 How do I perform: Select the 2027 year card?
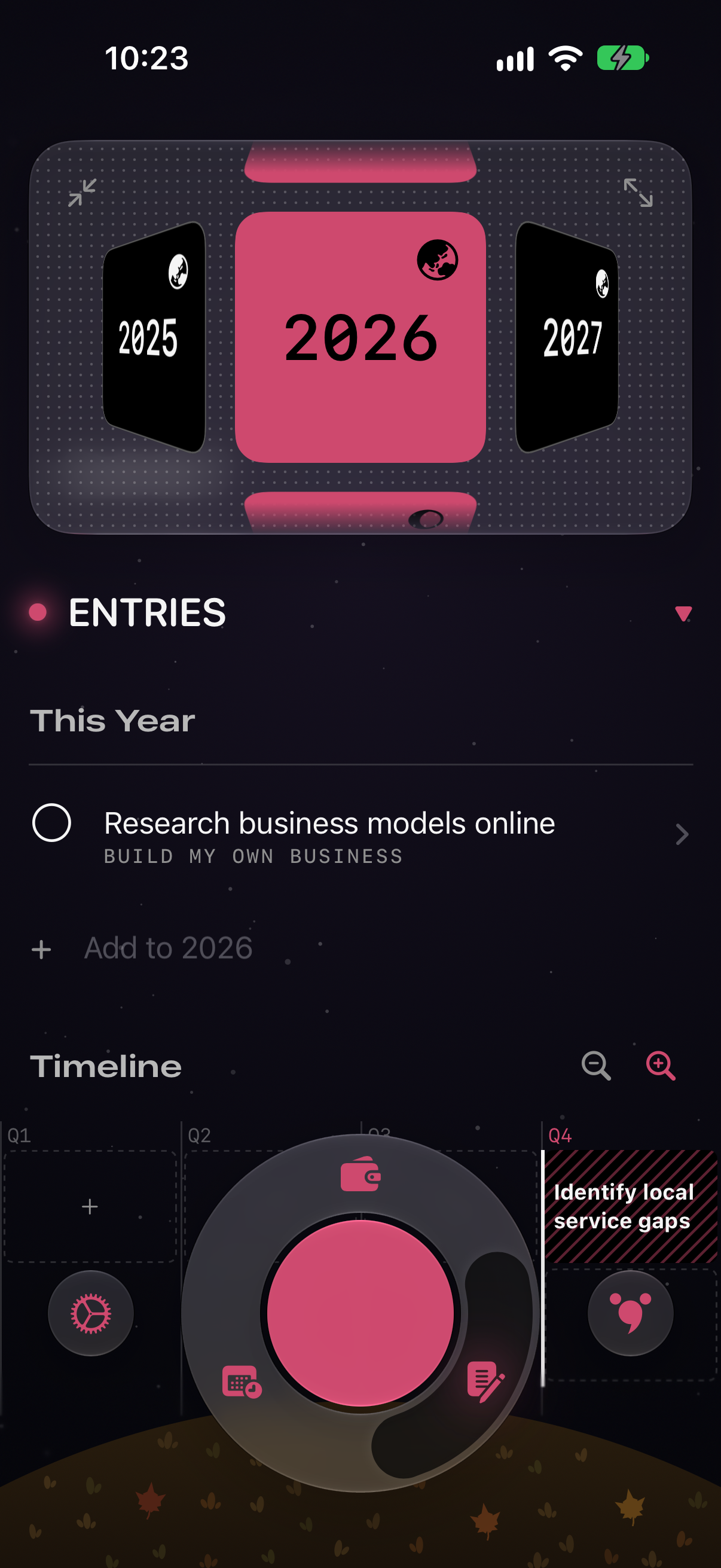567,338
